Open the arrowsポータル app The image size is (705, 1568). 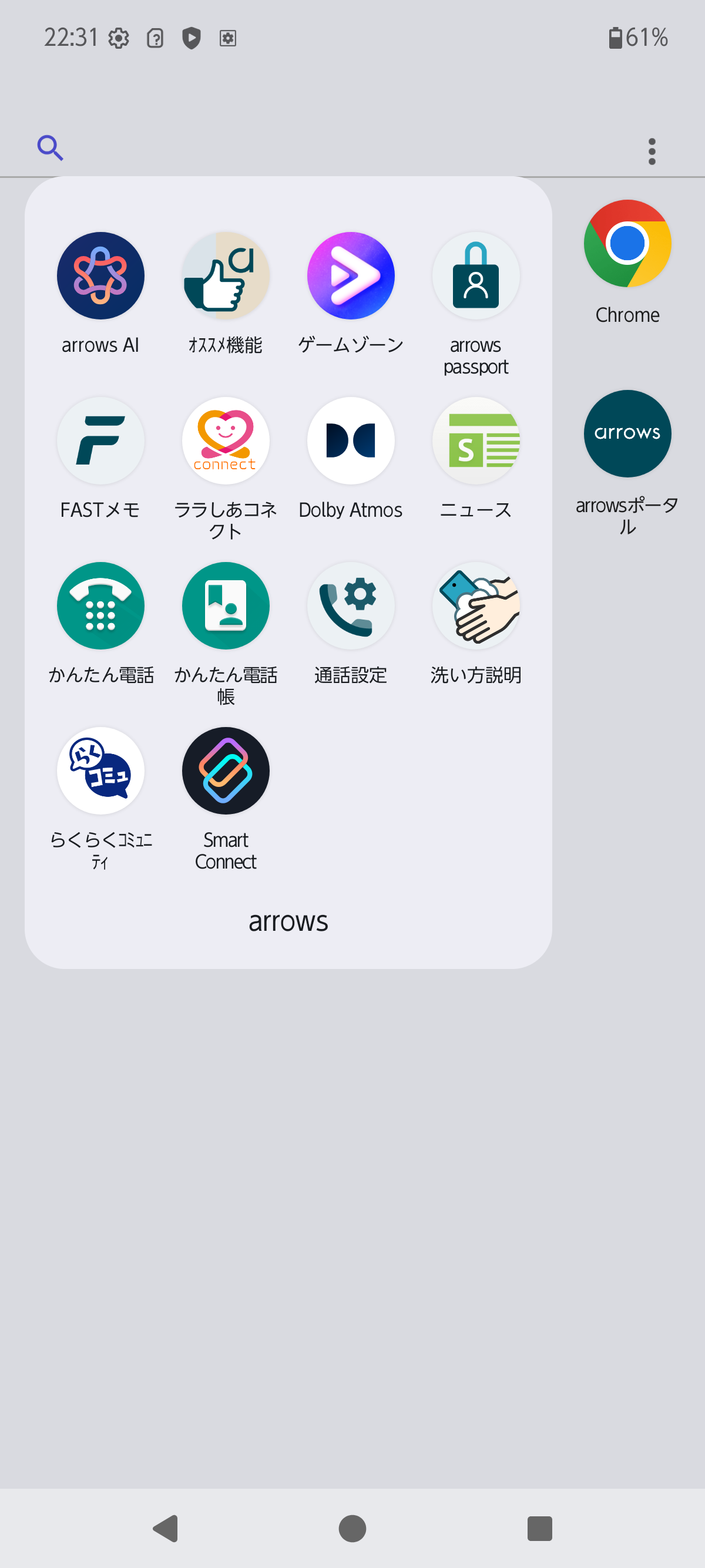coord(627,433)
